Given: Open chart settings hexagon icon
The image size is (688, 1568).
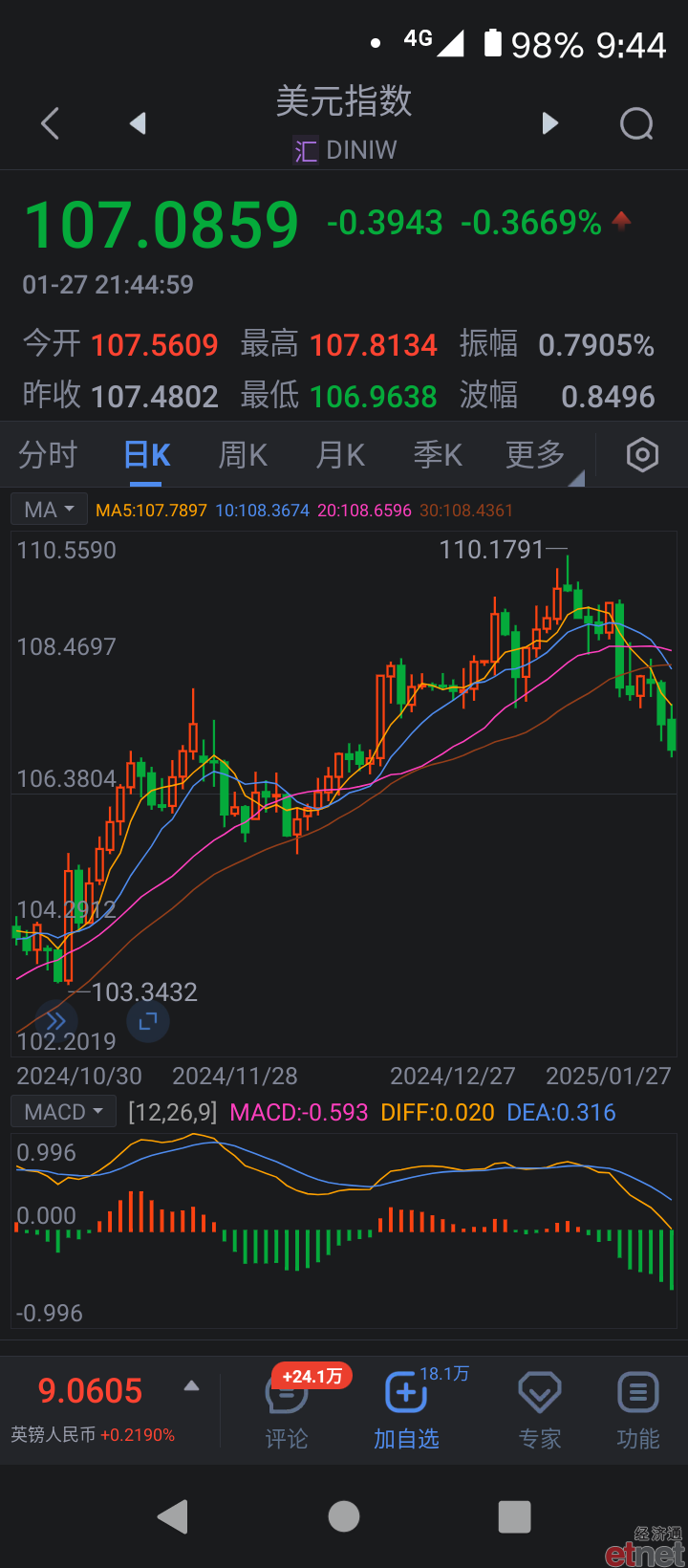Looking at the screenshot, I should 642,455.
